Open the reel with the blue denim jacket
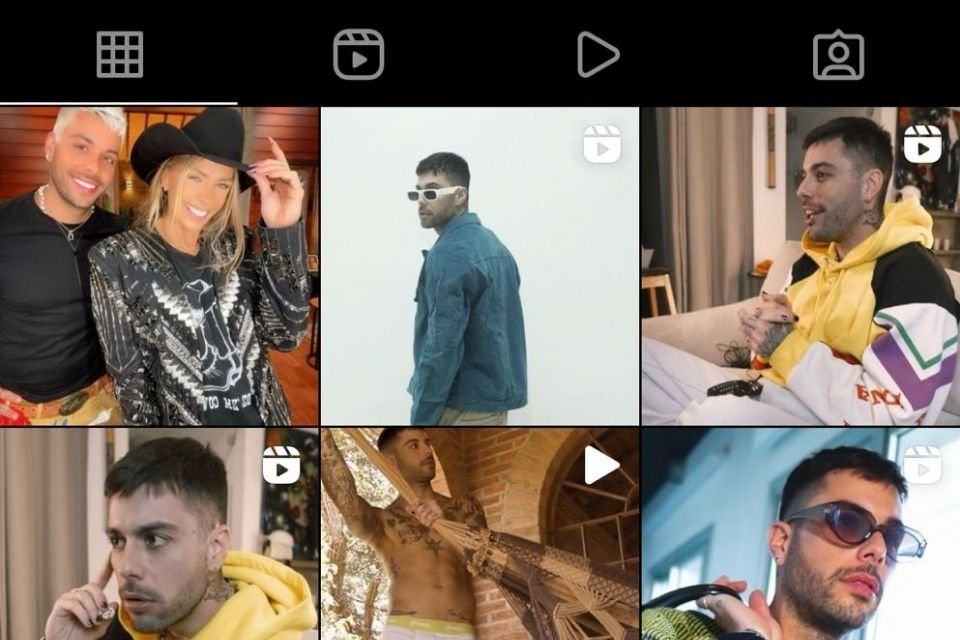This screenshot has height=640, width=960. [479, 266]
